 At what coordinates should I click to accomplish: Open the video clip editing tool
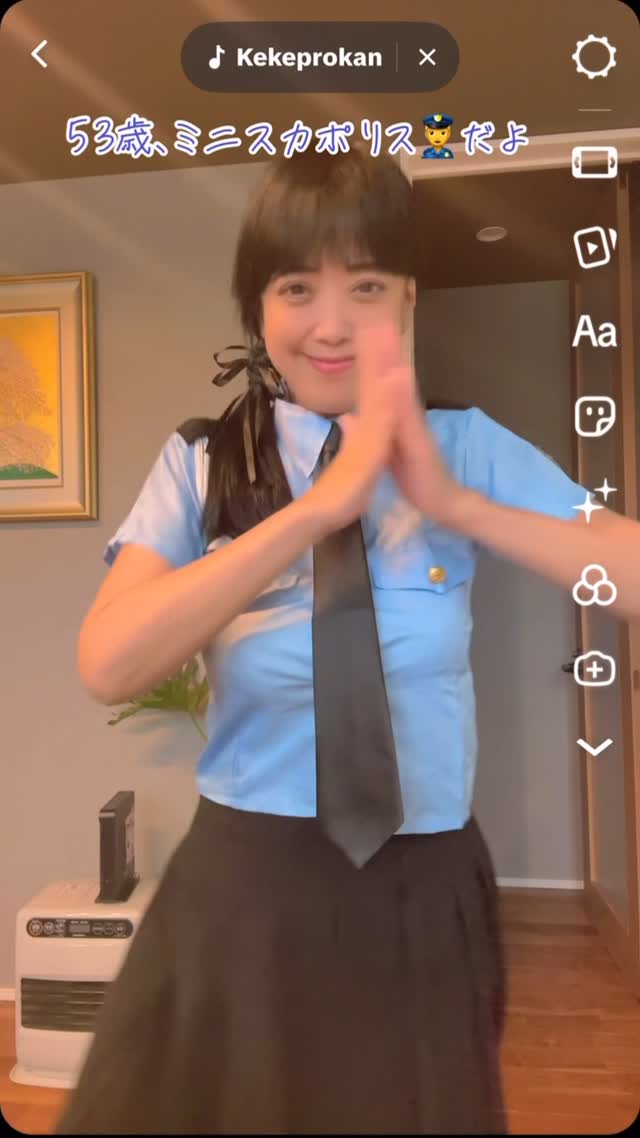coord(594,247)
